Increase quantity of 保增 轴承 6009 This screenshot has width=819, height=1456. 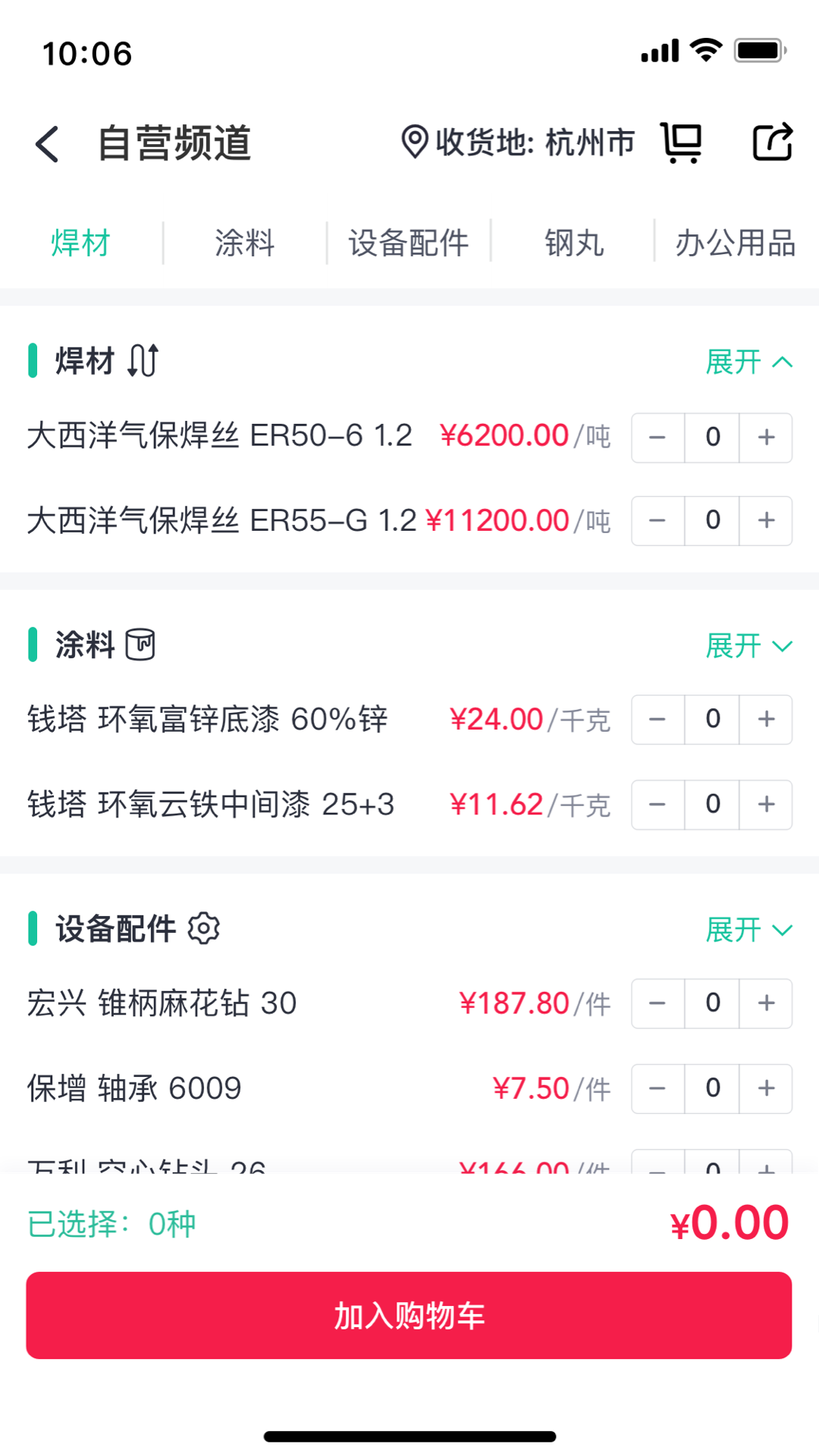click(x=766, y=1088)
